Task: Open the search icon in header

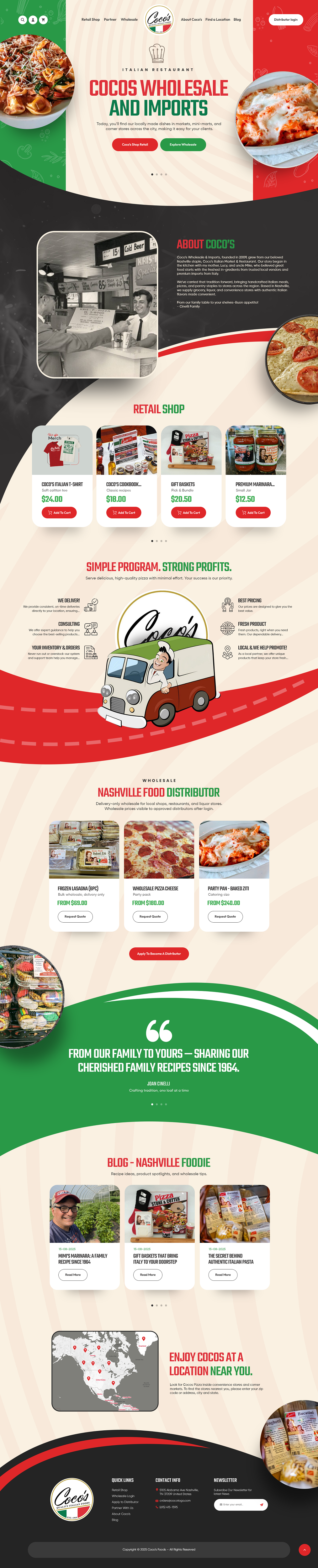Action: click(x=23, y=19)
